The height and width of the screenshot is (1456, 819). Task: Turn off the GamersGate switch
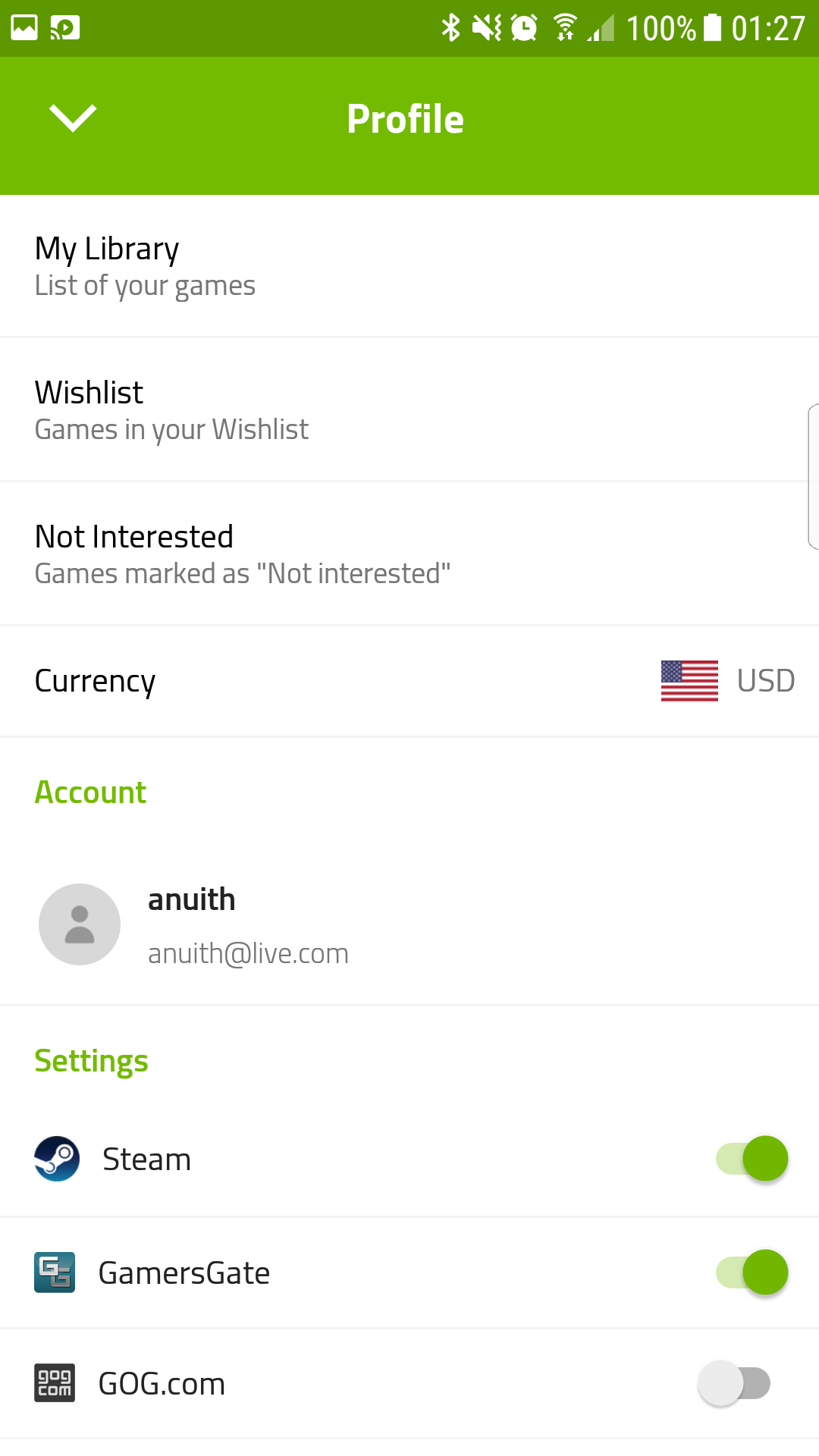click(752, 1272)
